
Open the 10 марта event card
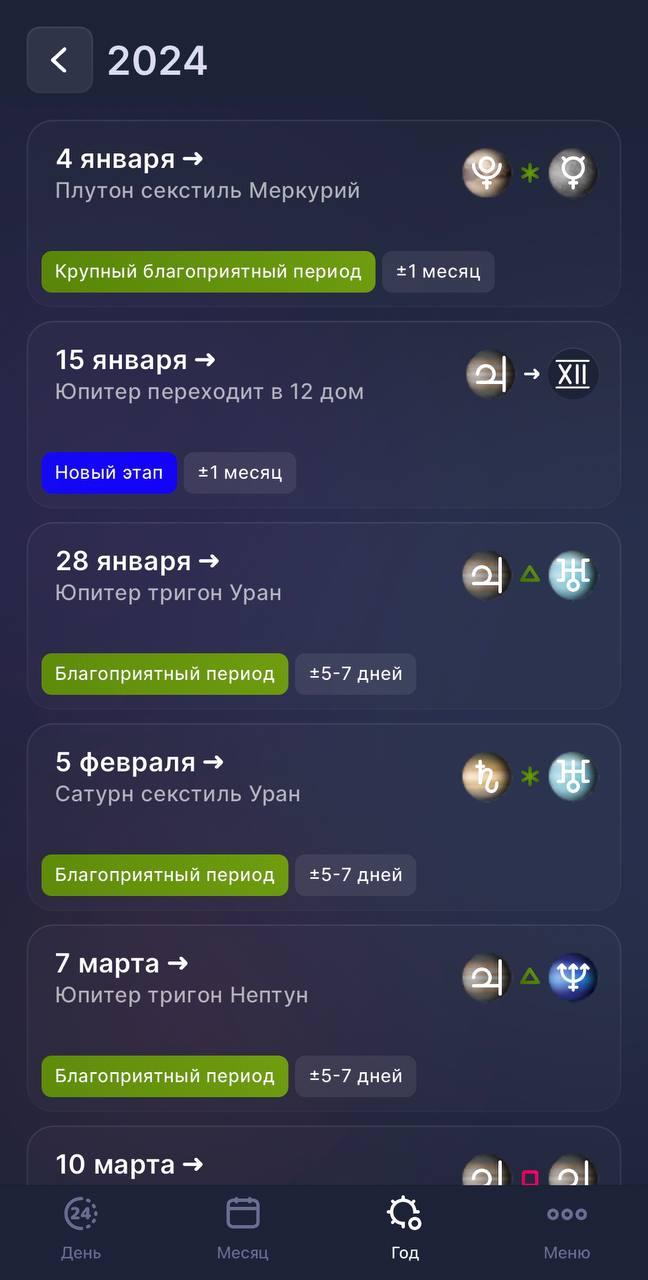324,1156
